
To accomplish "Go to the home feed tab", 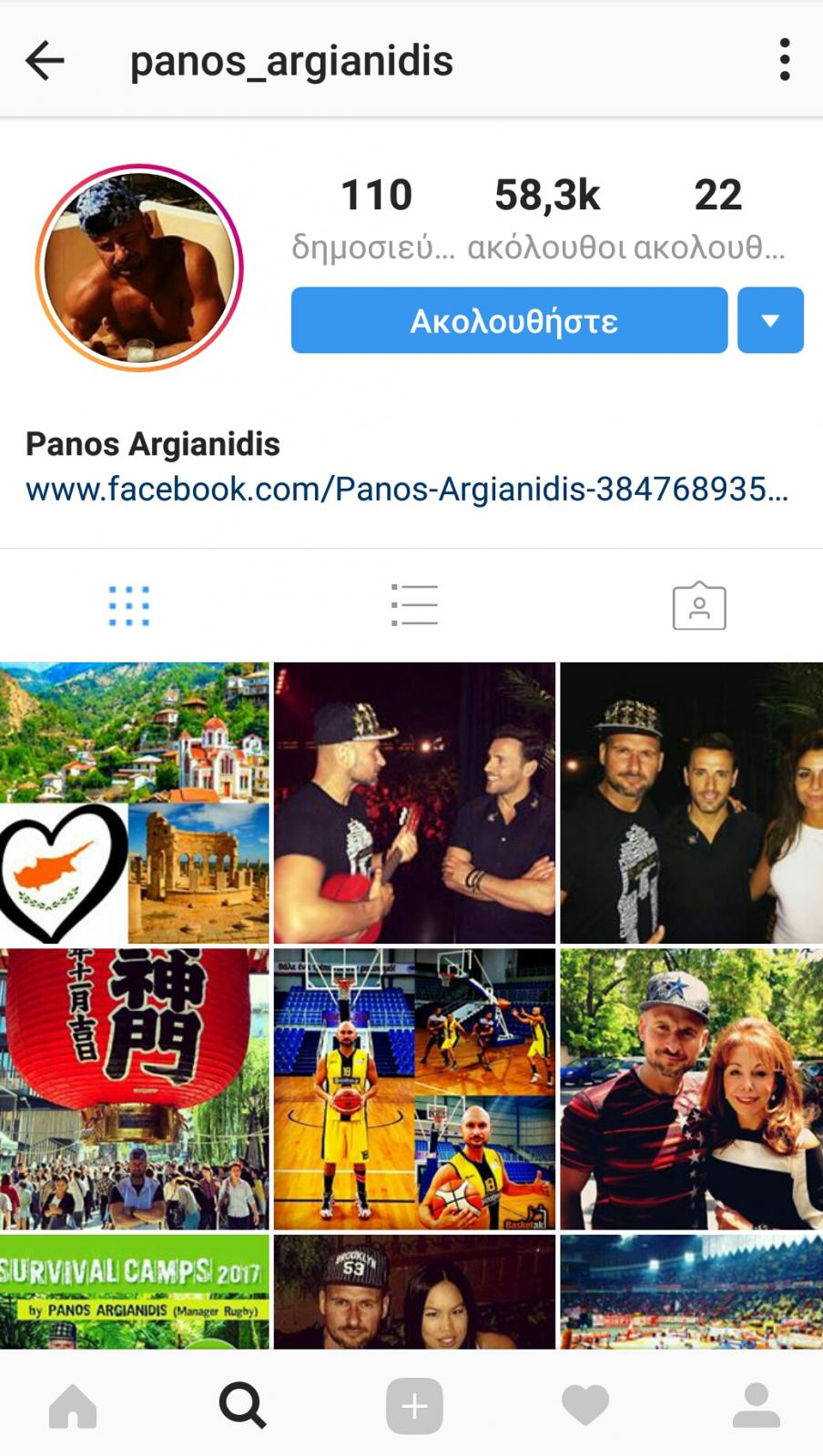I will click(x=73, y=1405).
